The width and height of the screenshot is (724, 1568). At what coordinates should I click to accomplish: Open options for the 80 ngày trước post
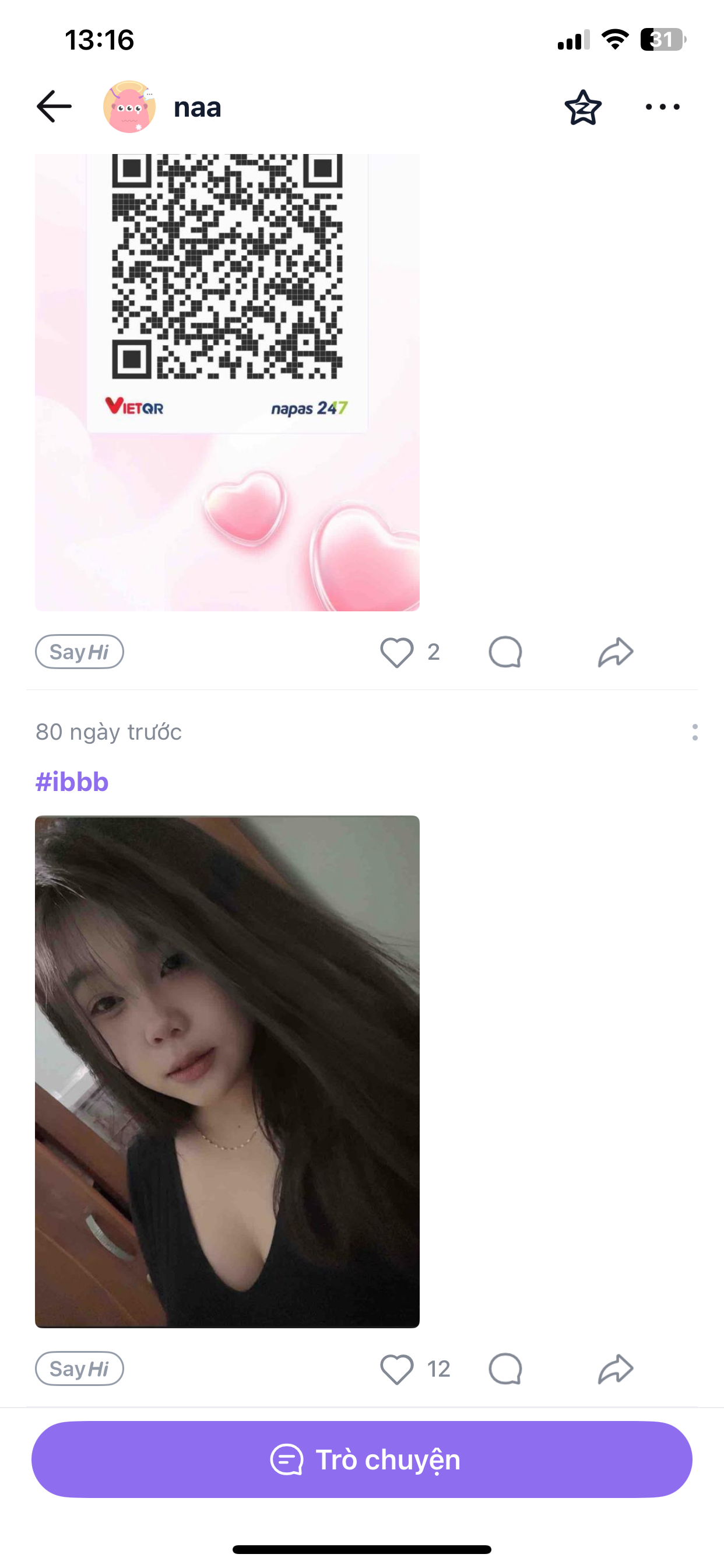(x=694, y=732)
